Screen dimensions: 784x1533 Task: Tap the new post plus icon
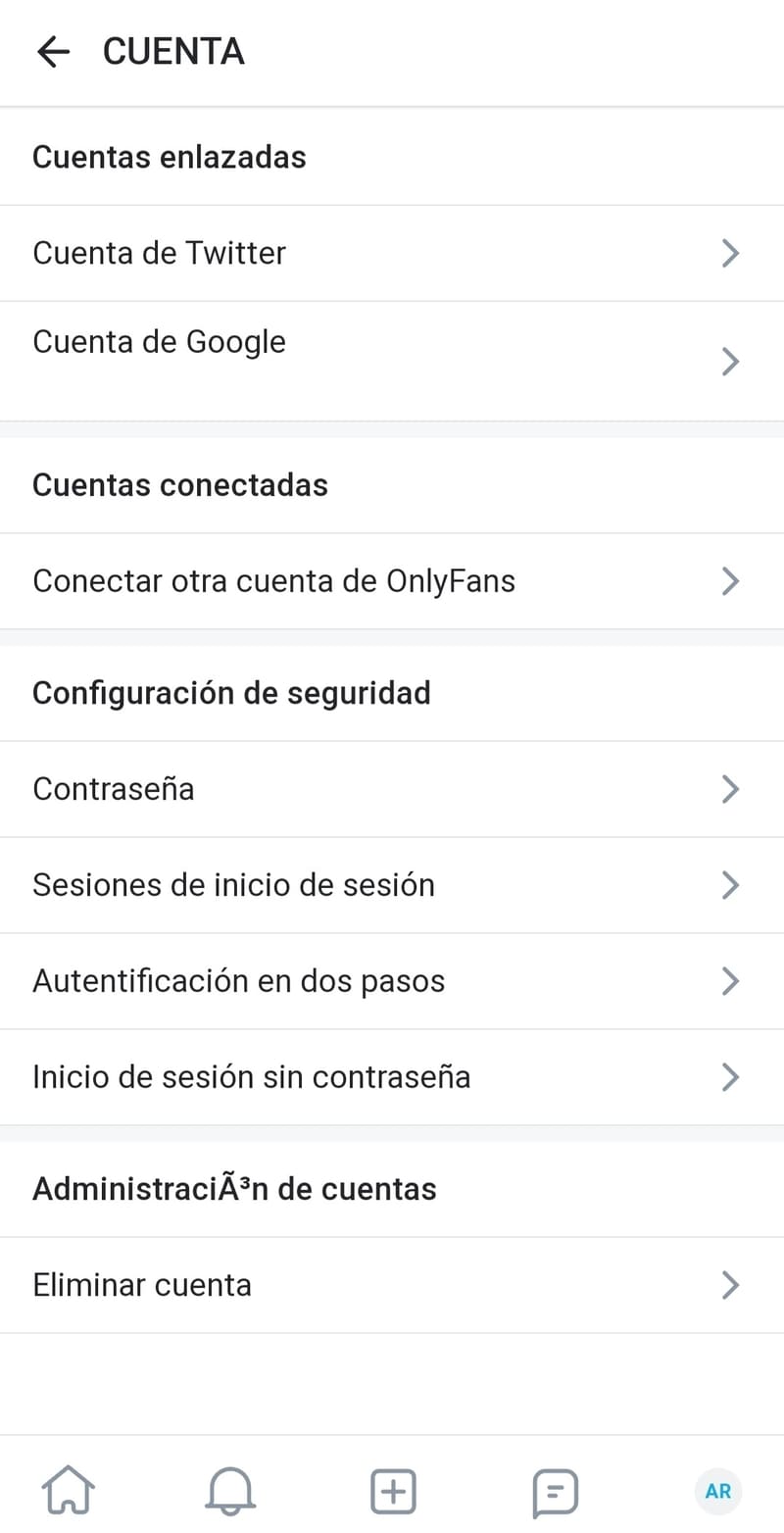[x=392, y=1490]
